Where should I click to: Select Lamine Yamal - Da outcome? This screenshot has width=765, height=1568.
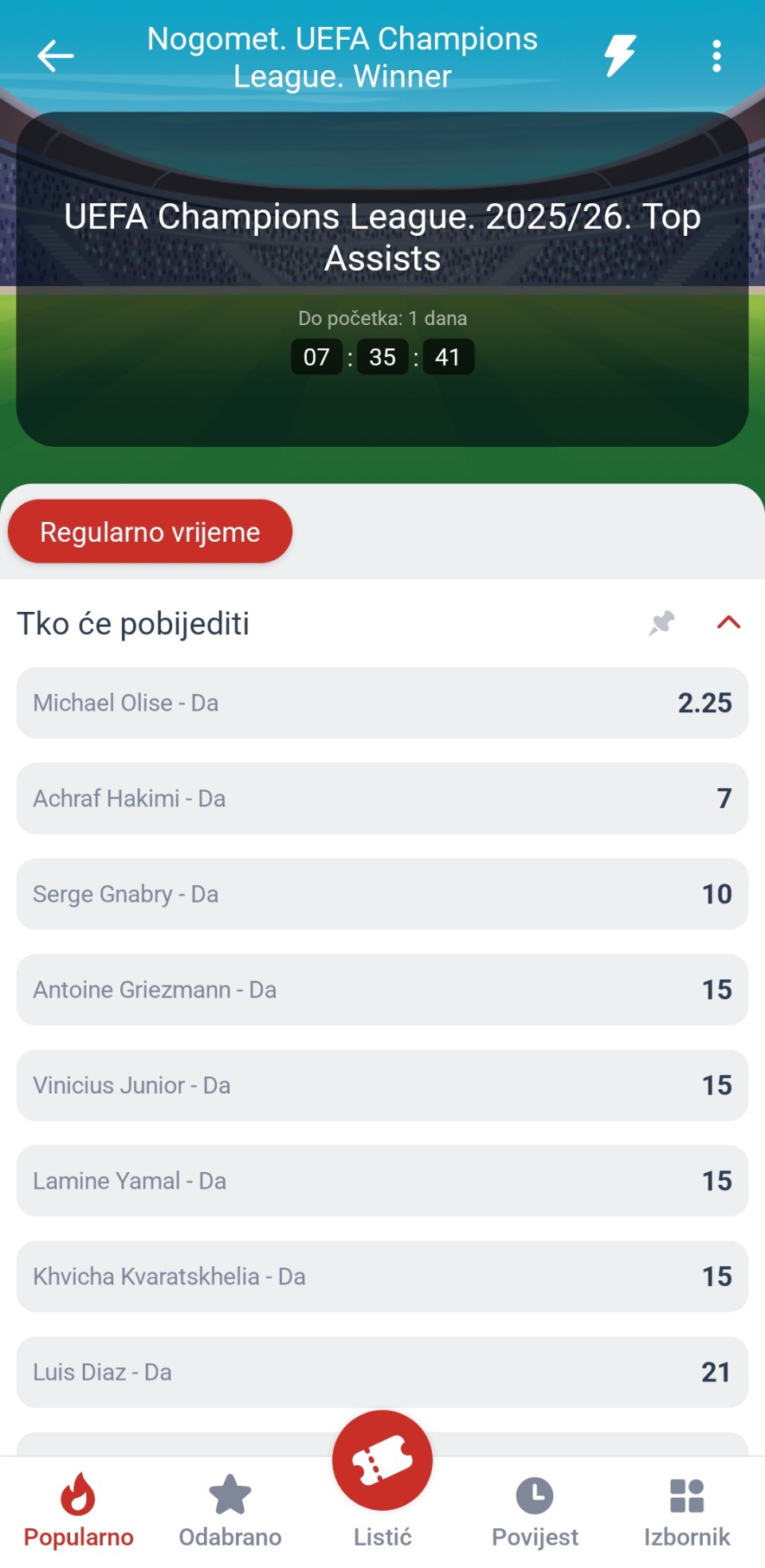pos(382,1181)
